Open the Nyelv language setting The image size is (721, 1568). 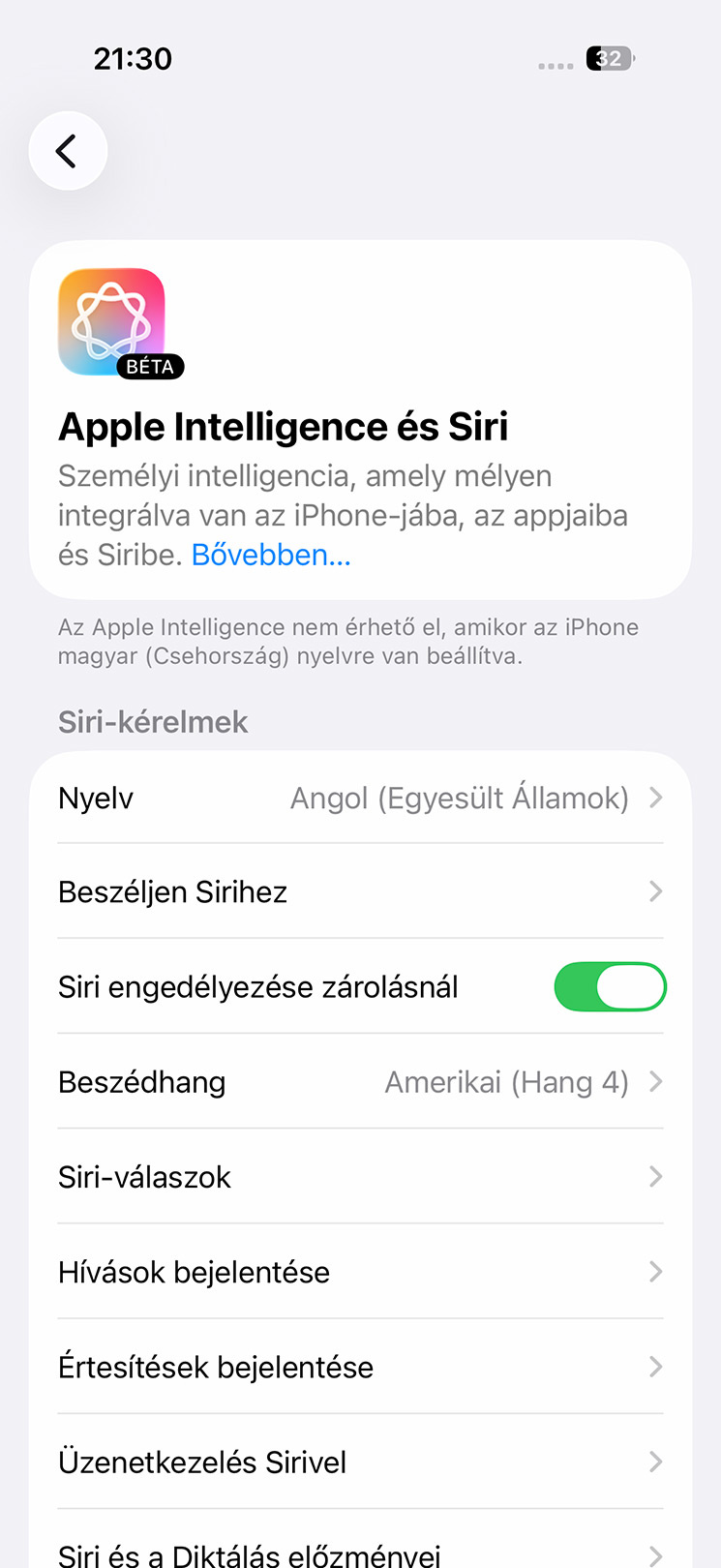[360, 798]
